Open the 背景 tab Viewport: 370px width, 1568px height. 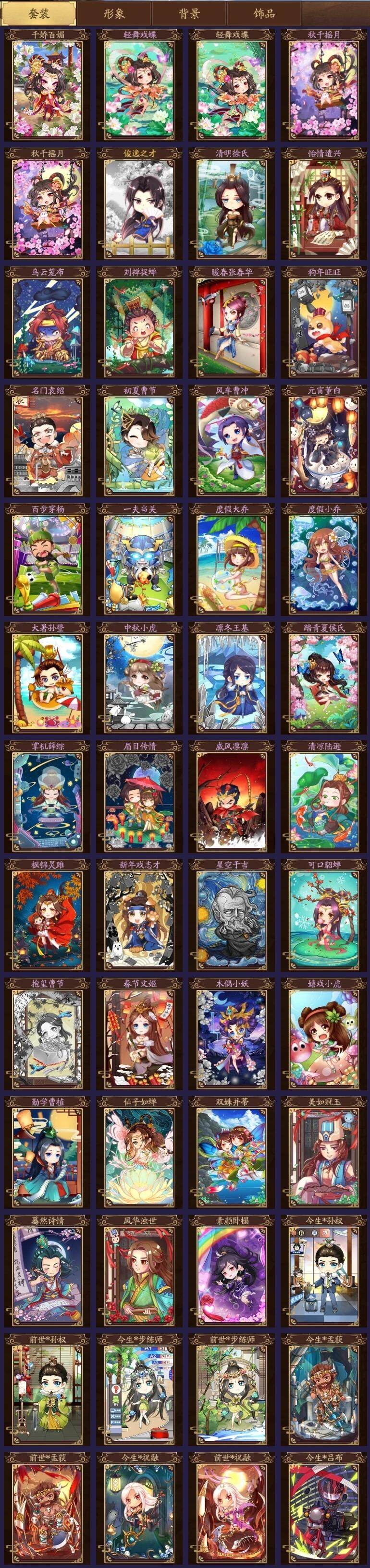(x=189, y=13)
